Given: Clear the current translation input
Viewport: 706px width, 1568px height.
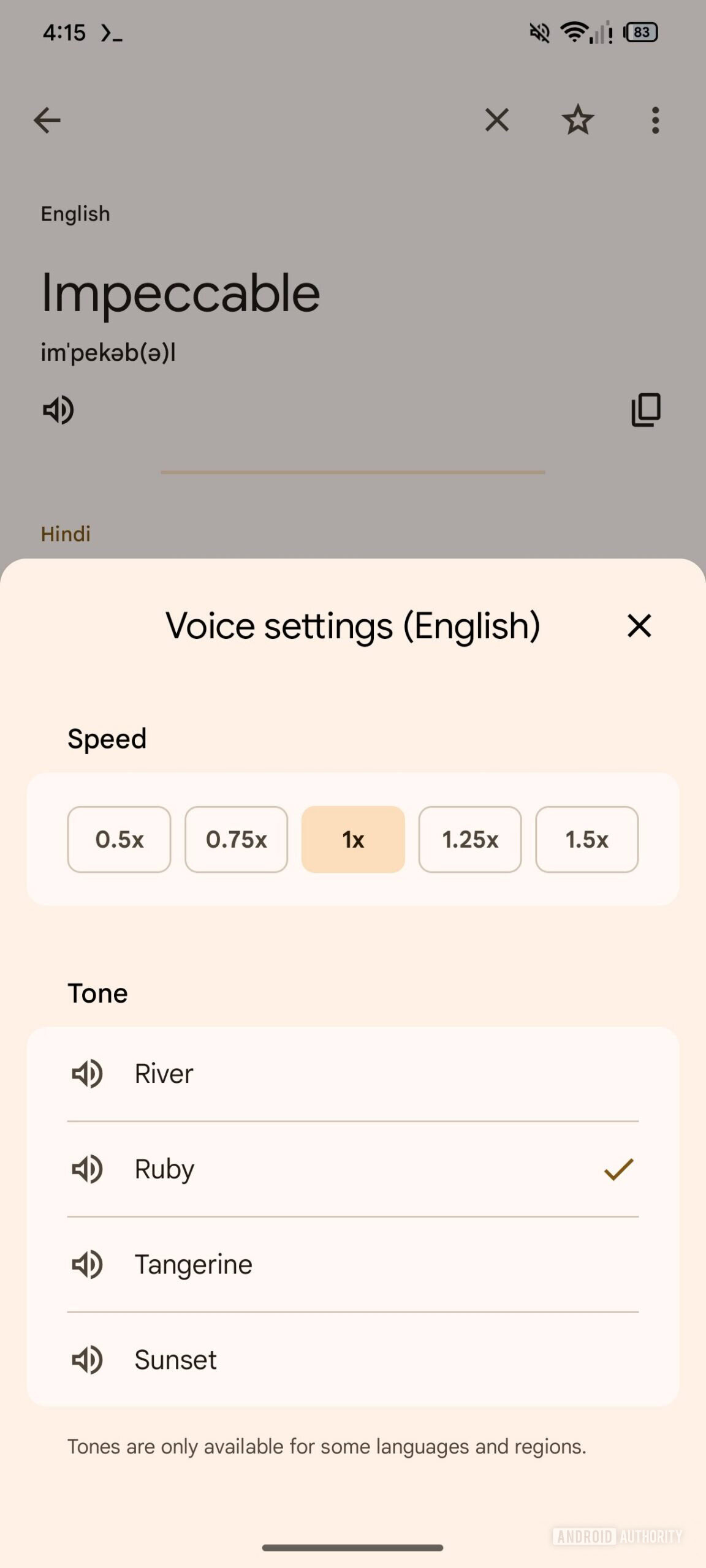Looking at the screenshot, I should click(x=496, y=120).
